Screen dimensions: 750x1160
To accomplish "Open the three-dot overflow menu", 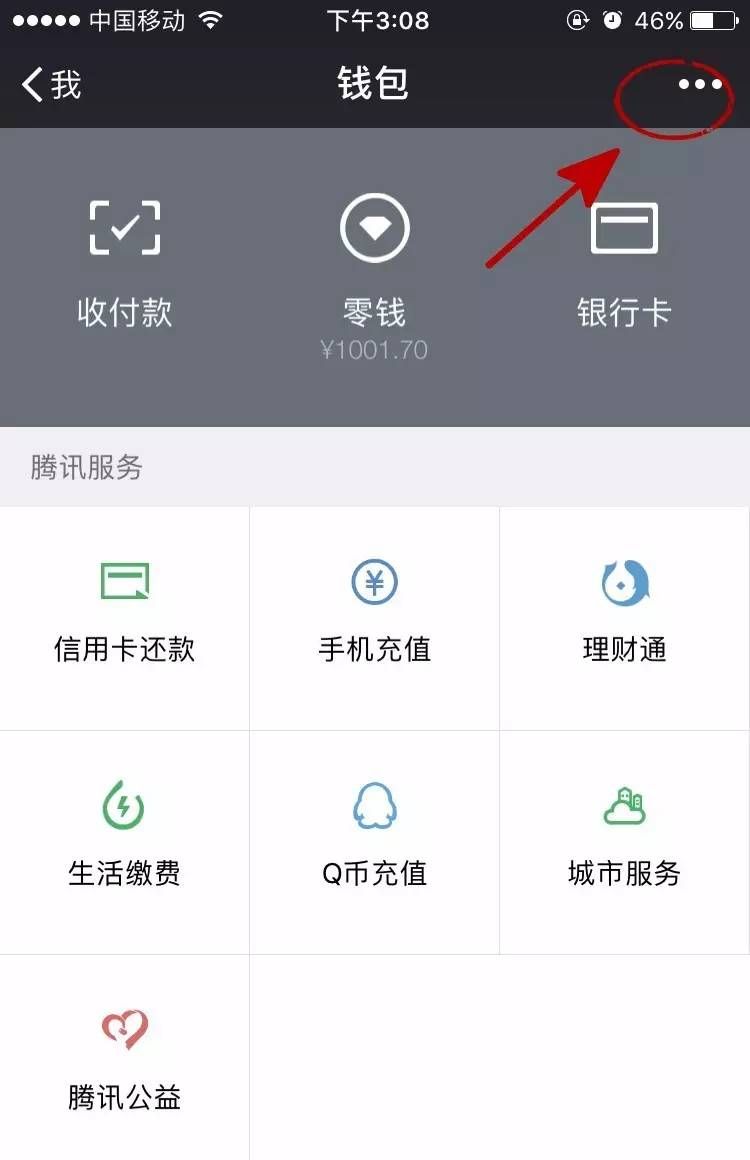I will [x=699, y=85].
